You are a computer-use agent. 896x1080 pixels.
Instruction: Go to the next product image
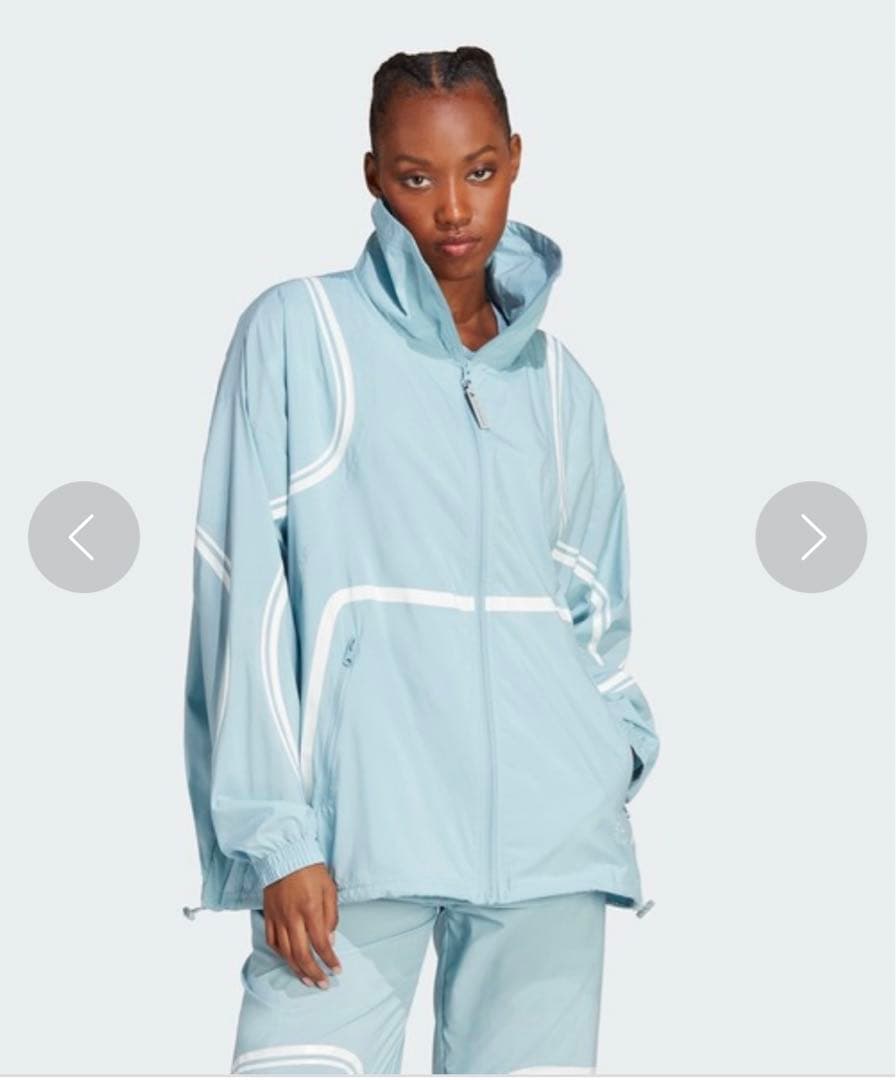click(x=811, y=538)
